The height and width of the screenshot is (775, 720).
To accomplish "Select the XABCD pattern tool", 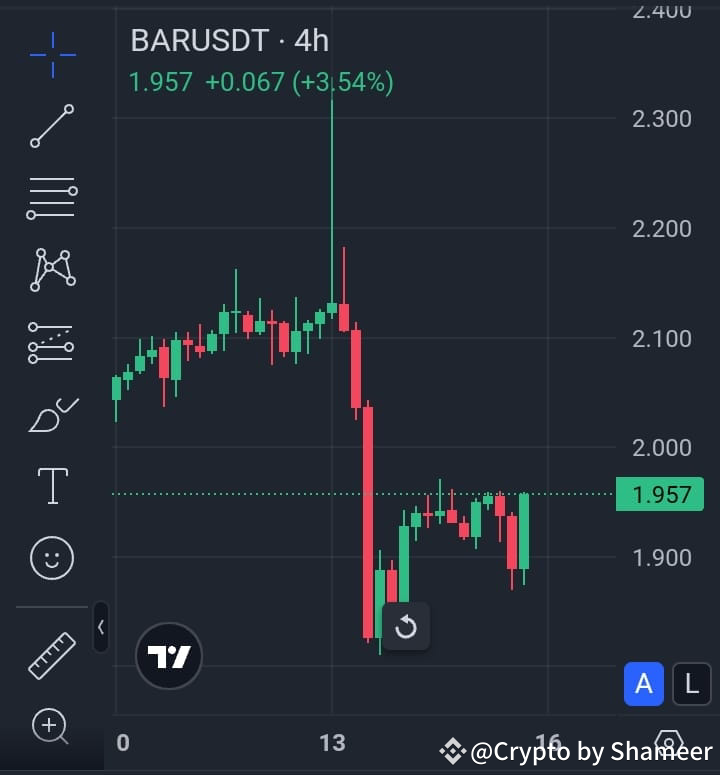I will pyautogui.click(x=51, y=268).
